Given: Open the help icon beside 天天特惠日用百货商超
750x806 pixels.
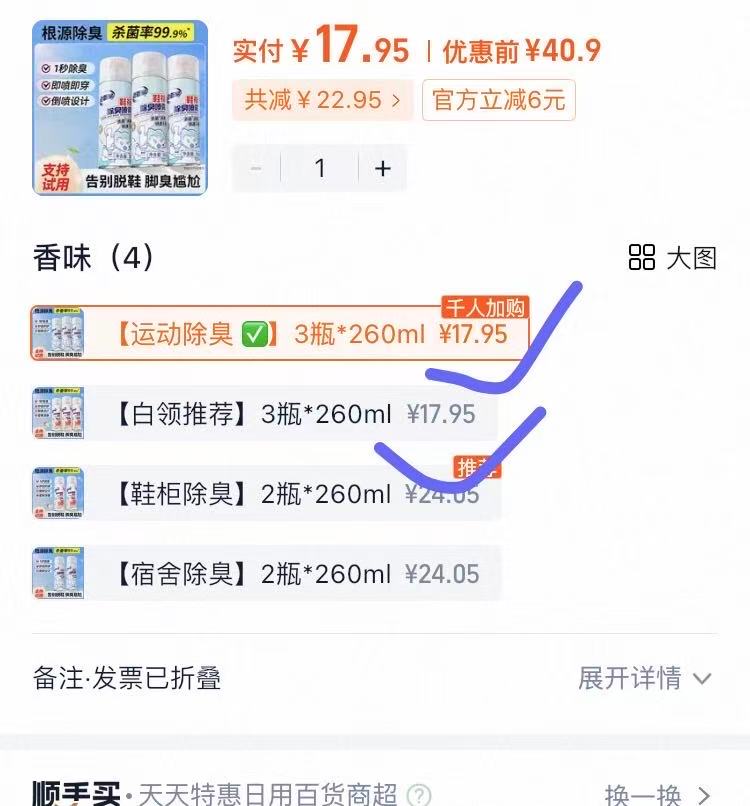Looking at the screenshot, I should [x=420, y=796].
